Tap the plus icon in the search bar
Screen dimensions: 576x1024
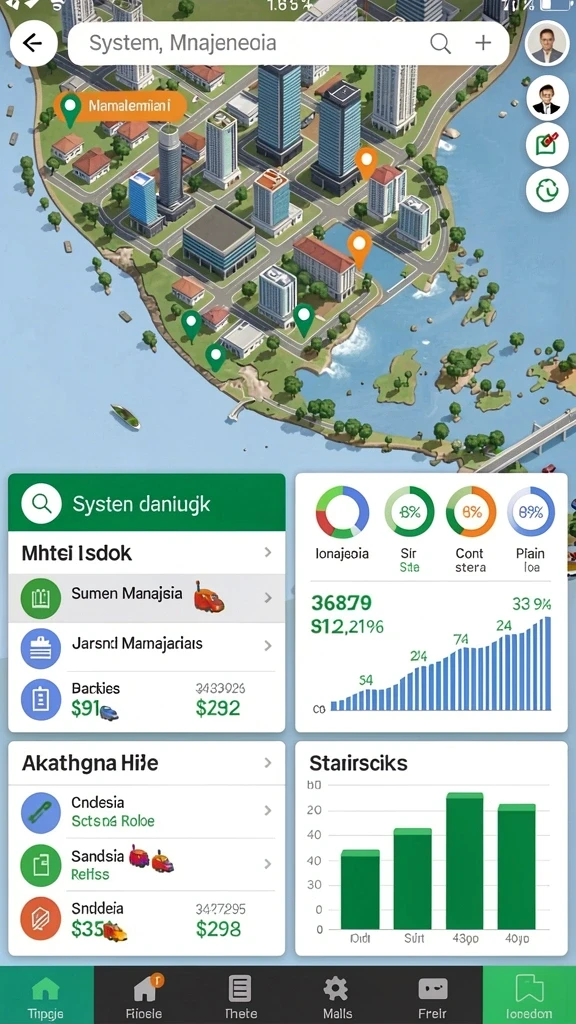[483, 43]
